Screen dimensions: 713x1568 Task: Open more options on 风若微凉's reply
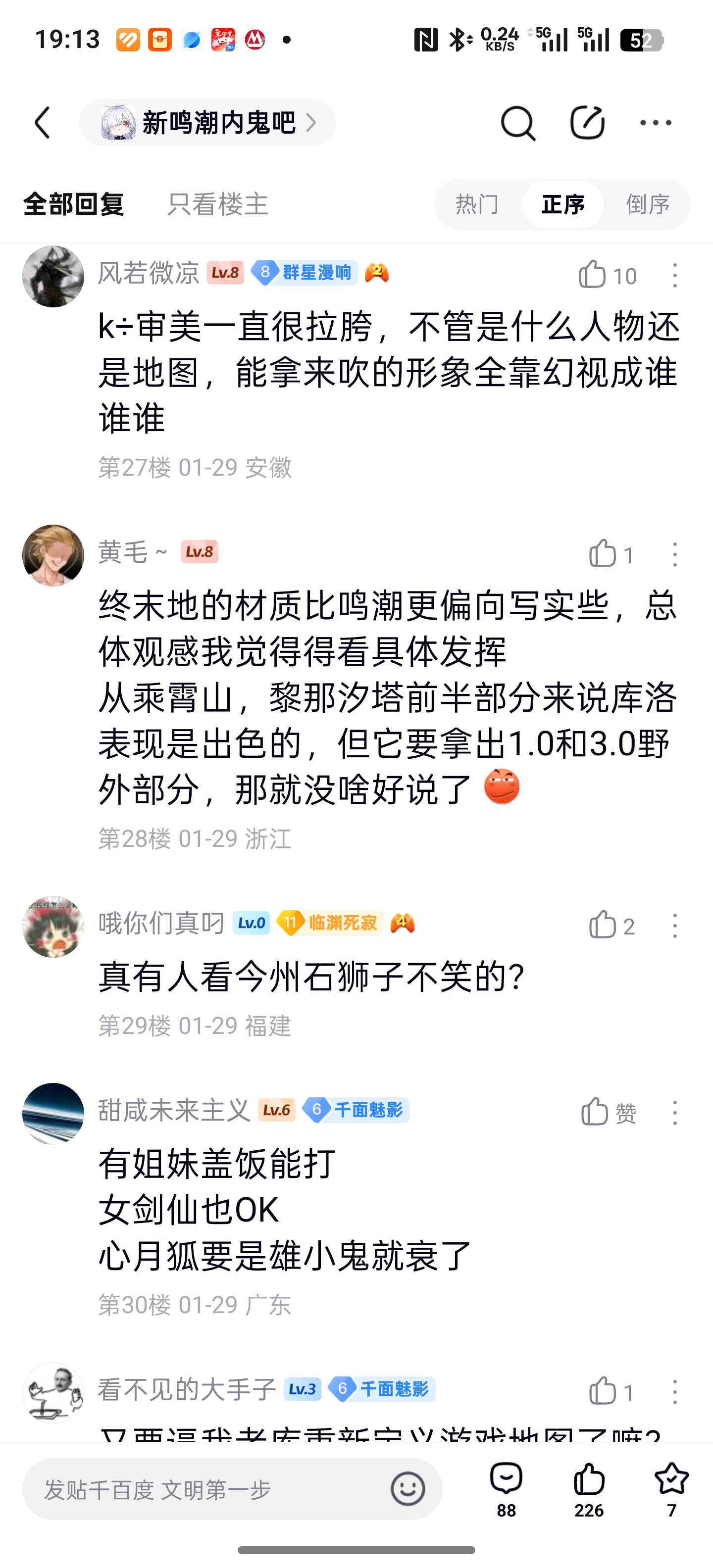[x=675, y=275]
